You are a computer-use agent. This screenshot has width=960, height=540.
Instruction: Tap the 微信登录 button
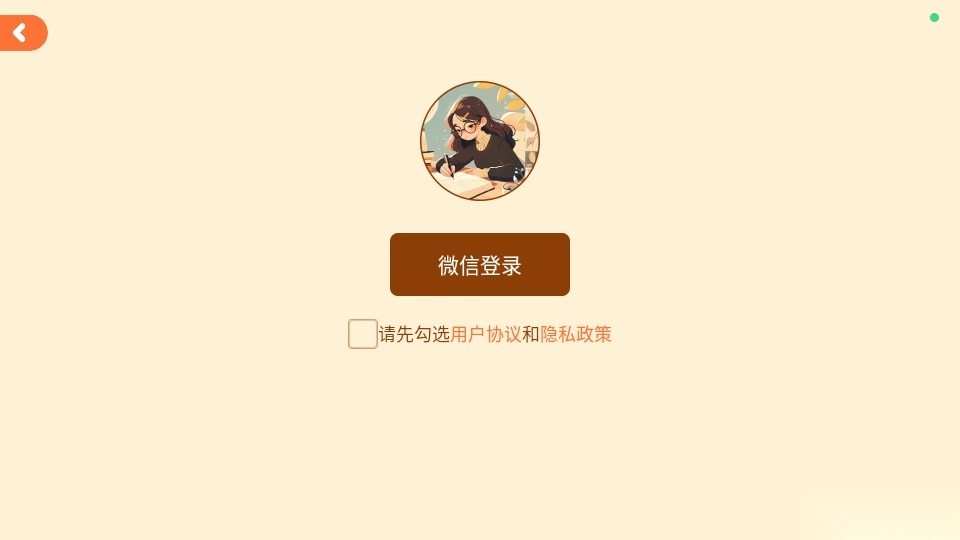tap(480, 265)
